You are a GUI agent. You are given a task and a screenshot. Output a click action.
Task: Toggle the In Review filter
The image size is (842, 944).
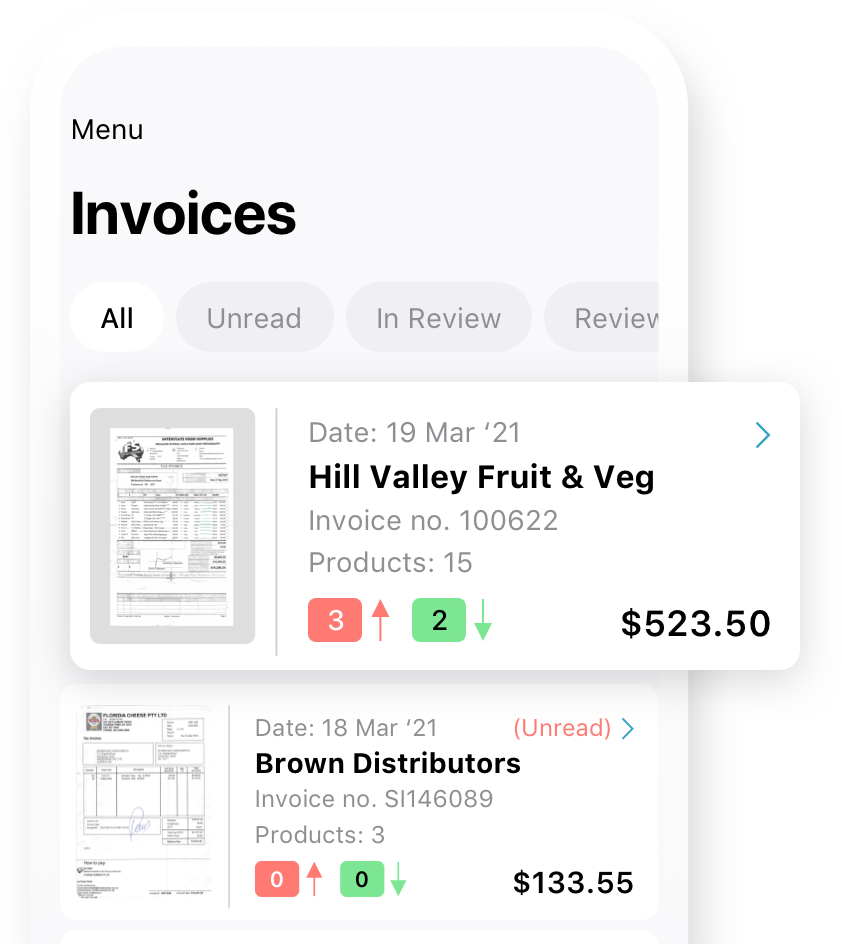click(x=438, y=317)
